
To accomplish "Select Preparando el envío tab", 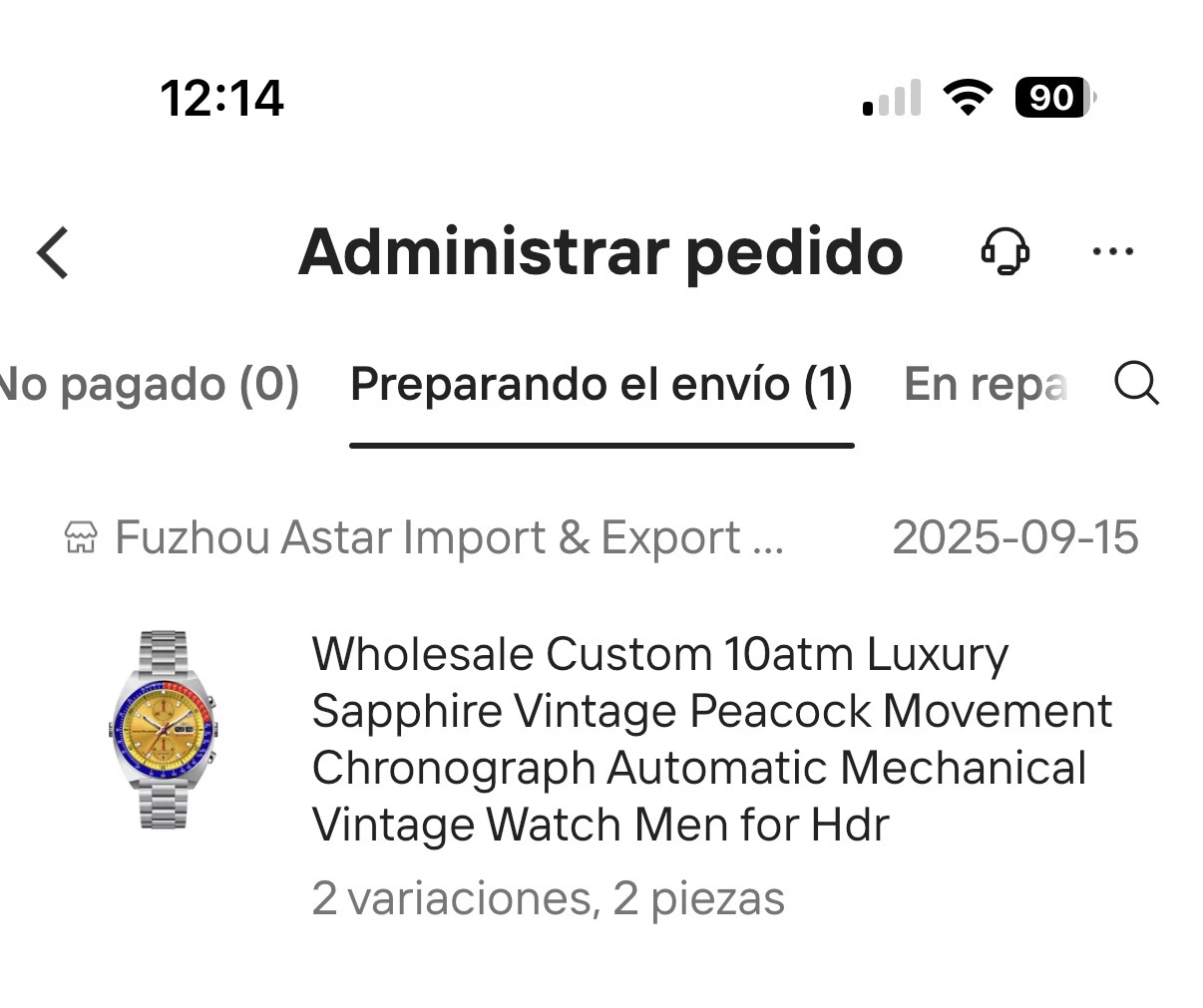I will pyautogui.click(x=601, y=385).
